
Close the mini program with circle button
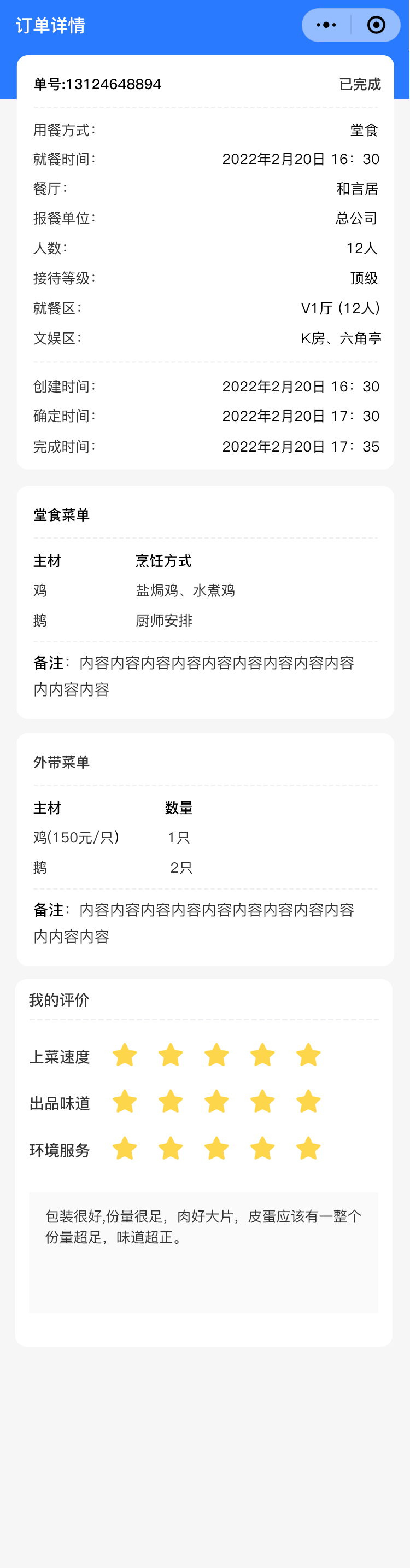coord(376,25)
